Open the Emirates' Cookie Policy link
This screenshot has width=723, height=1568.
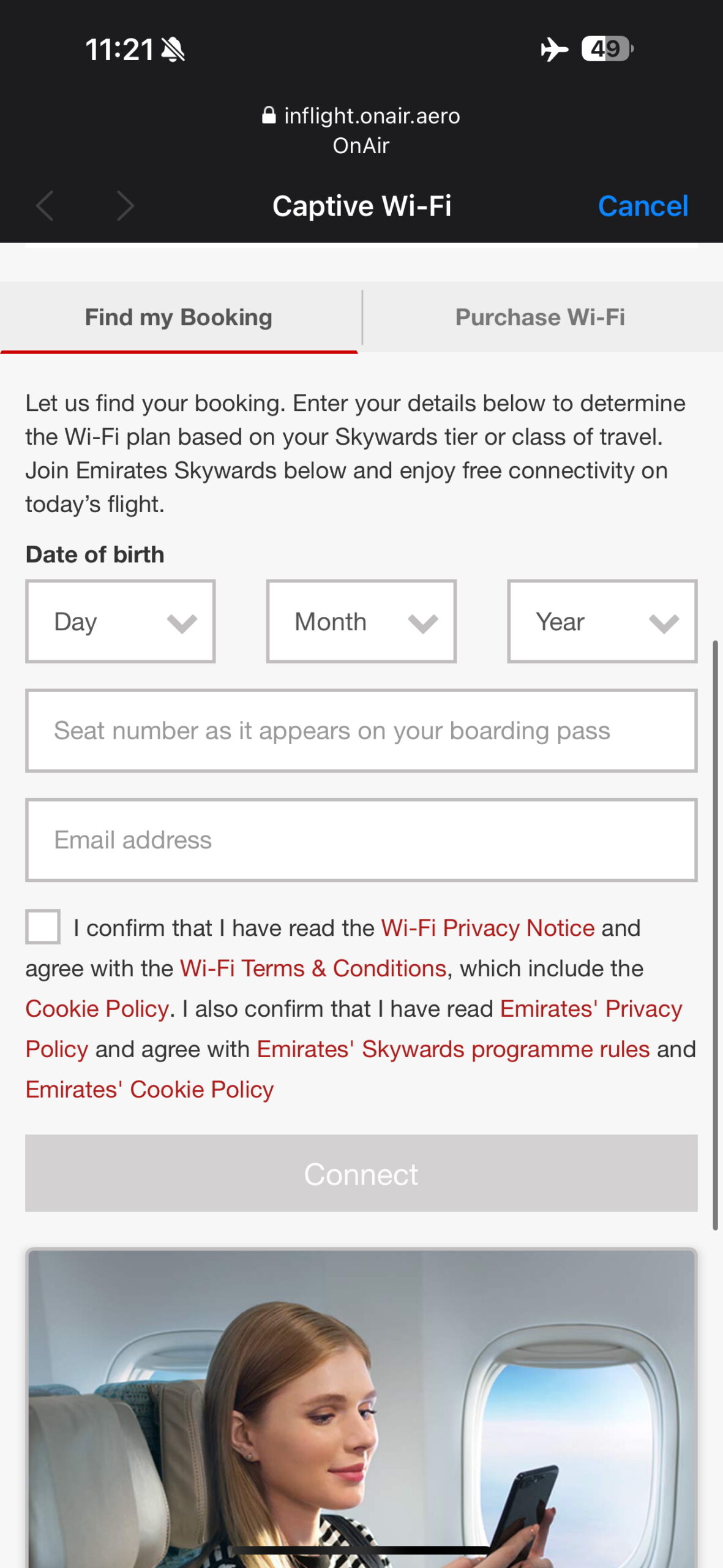(x=149, y=1090)
